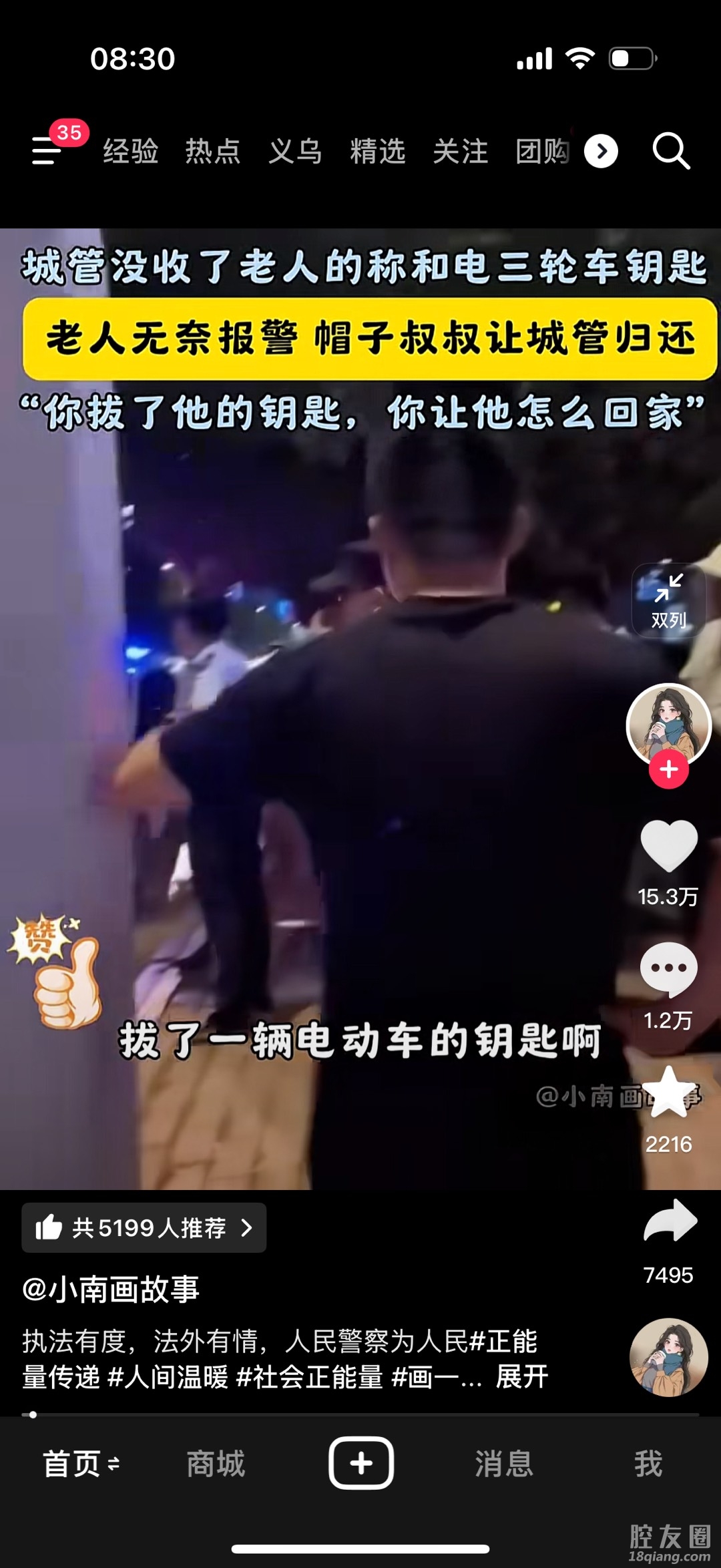This screenshot has height=1568, width=721.
Task: Show more top tabs with arrow
Action: pyautogui.click(x=601, y=152)
